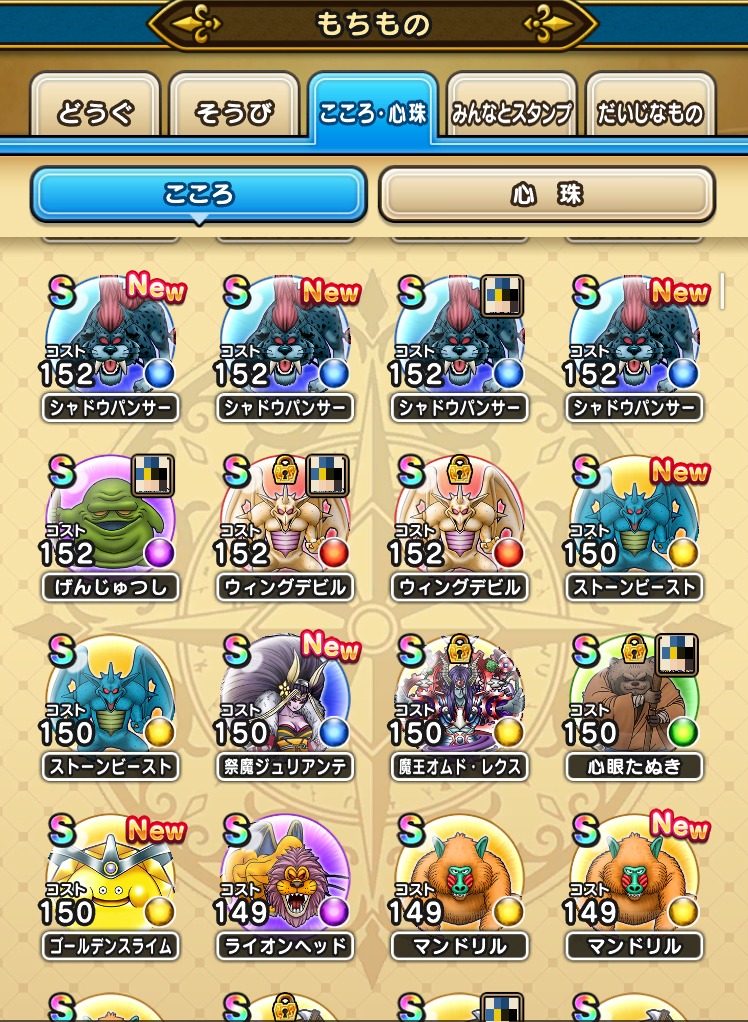This screenshot has width=748, height=1022.
Task: Open the New-marked ストーンビースト heart
Action: click(x=634, y=518)
